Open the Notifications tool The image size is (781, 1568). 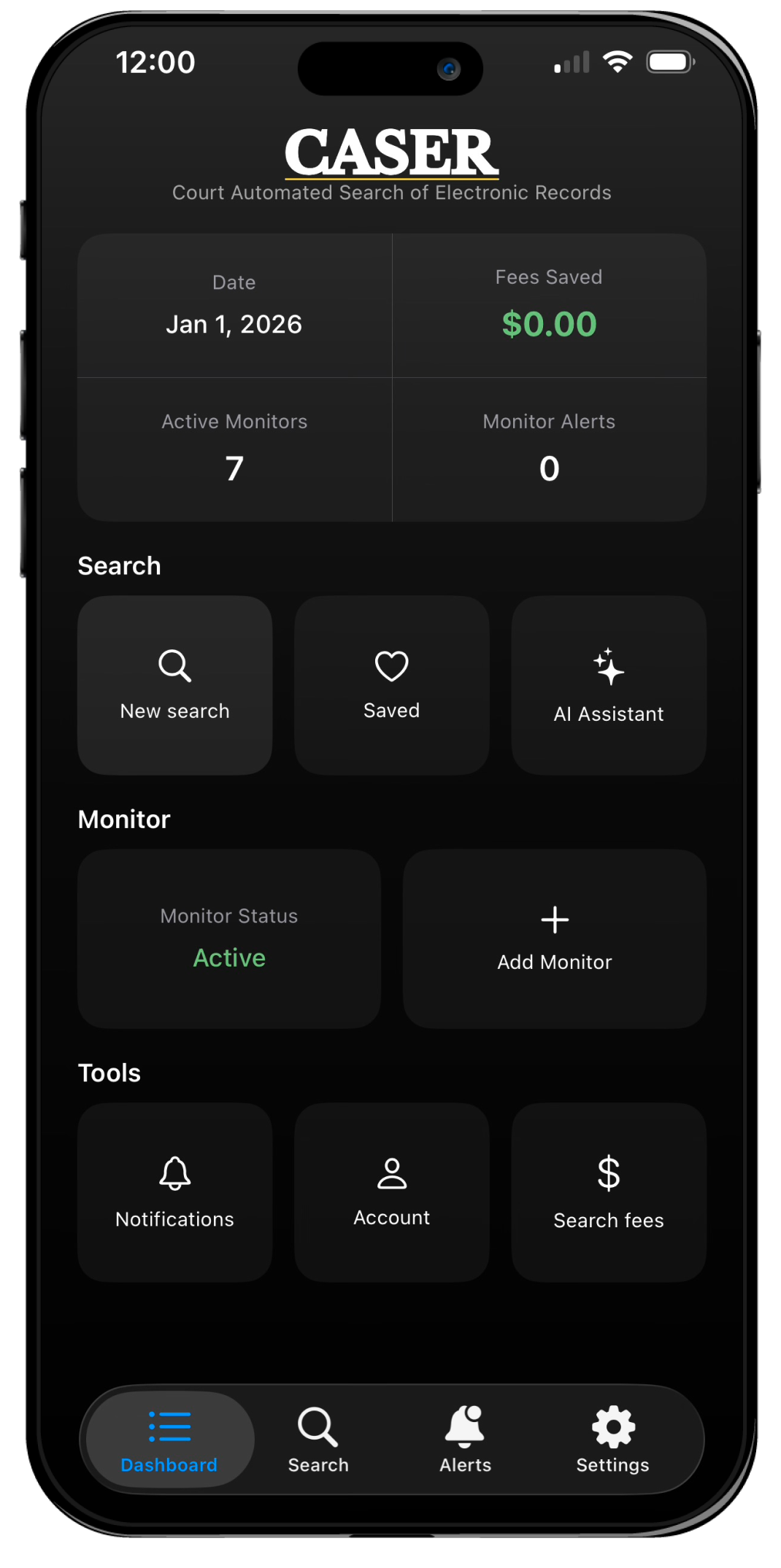(174, 1192)
